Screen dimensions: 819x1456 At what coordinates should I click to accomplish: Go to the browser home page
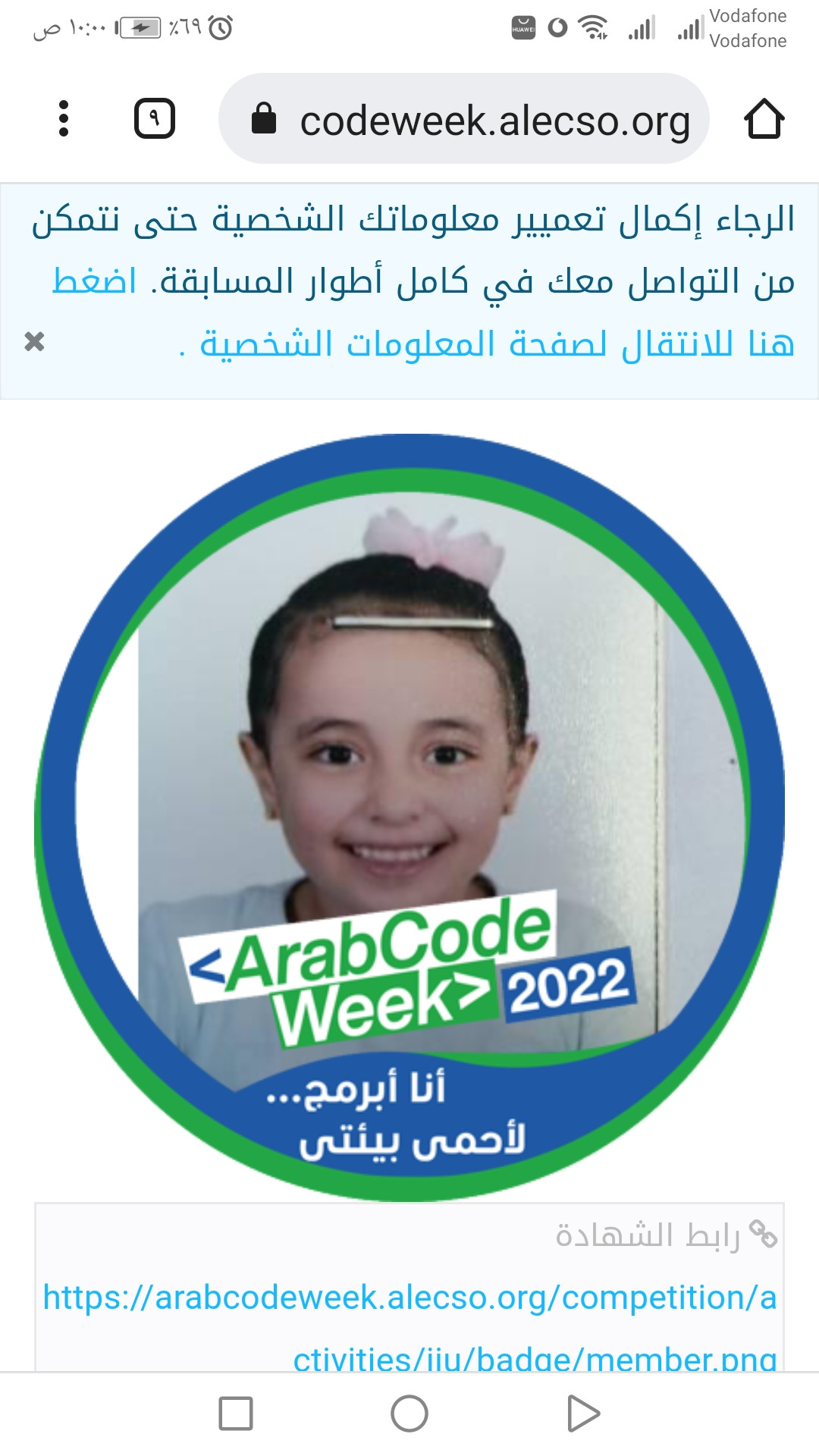coord(764,119)
